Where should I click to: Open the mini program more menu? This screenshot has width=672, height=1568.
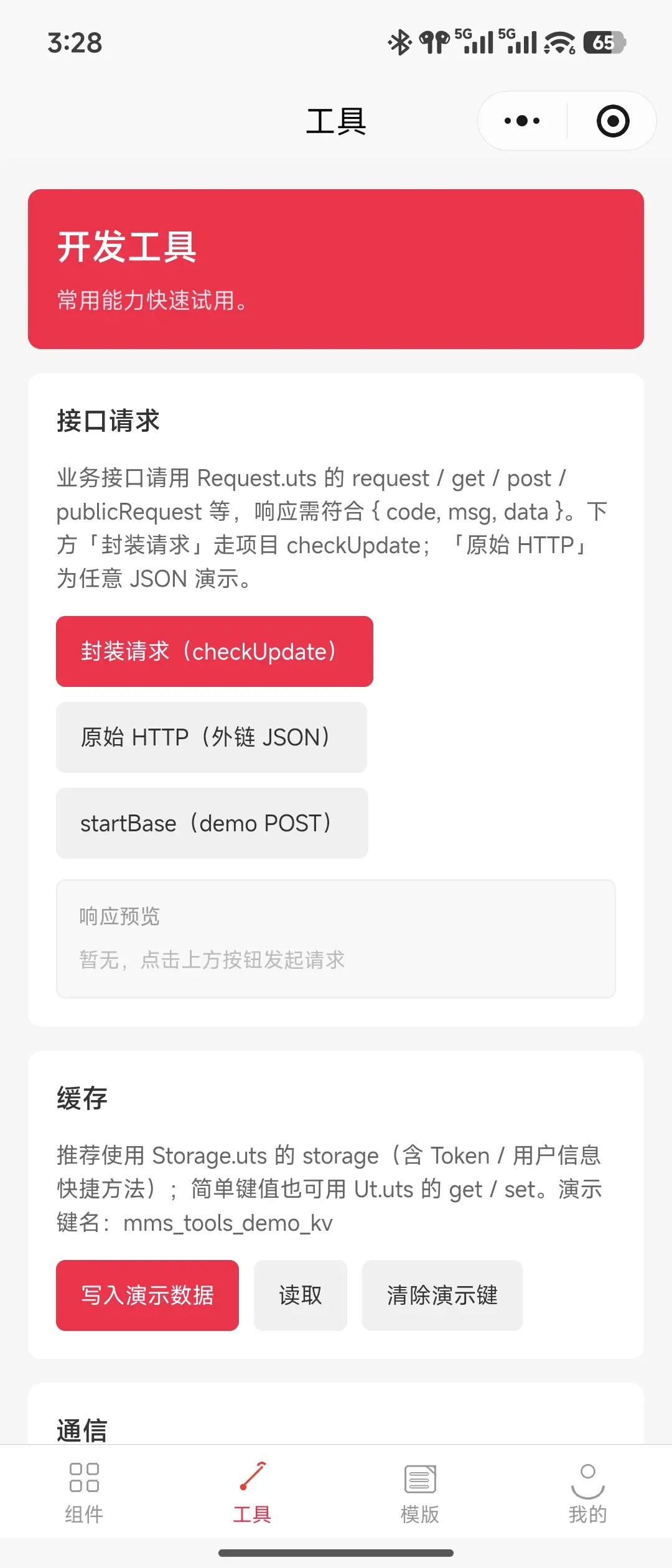click(x=522, y=121)
